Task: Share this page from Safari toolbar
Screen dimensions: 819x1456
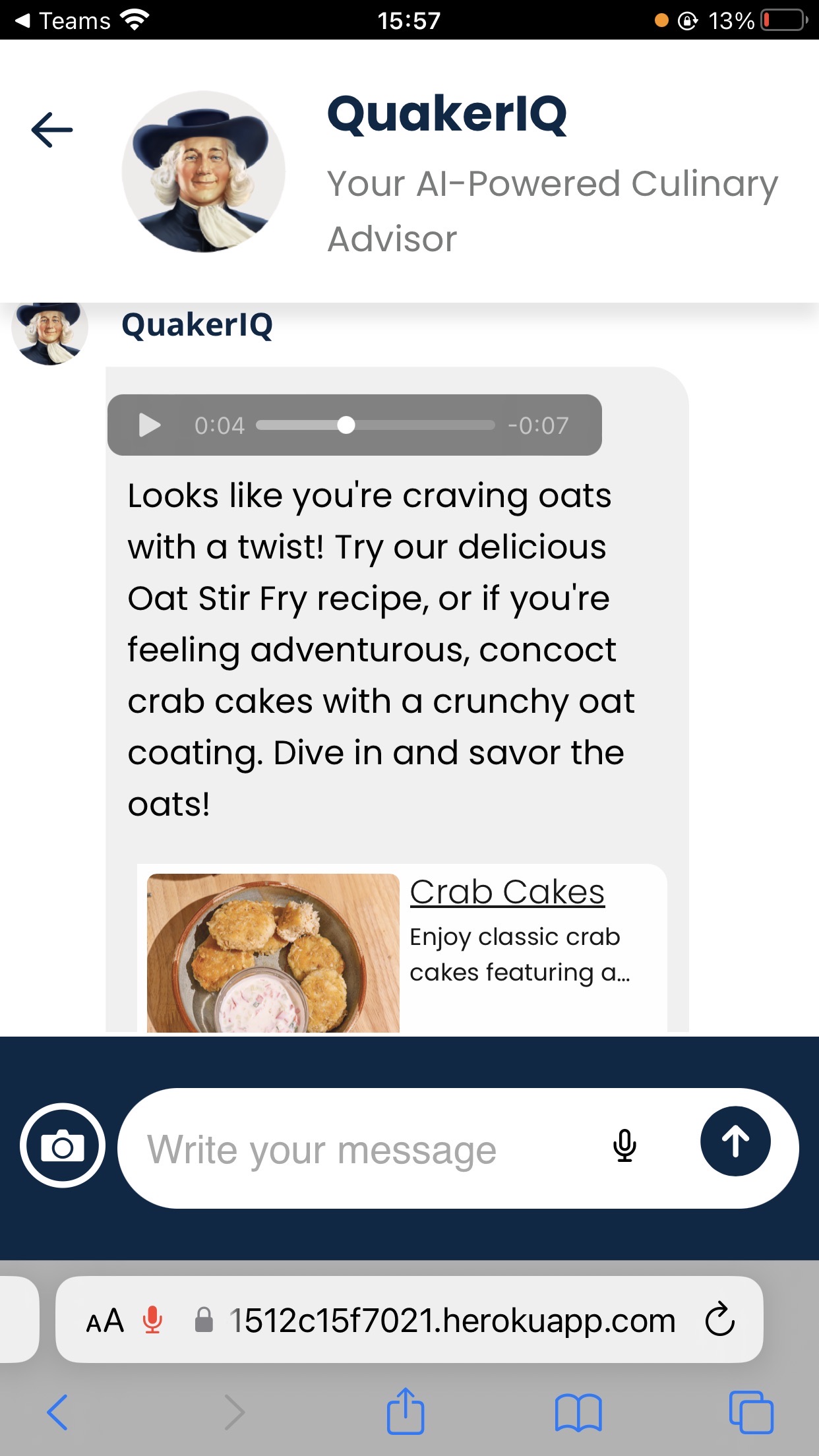Action: 405,1412
